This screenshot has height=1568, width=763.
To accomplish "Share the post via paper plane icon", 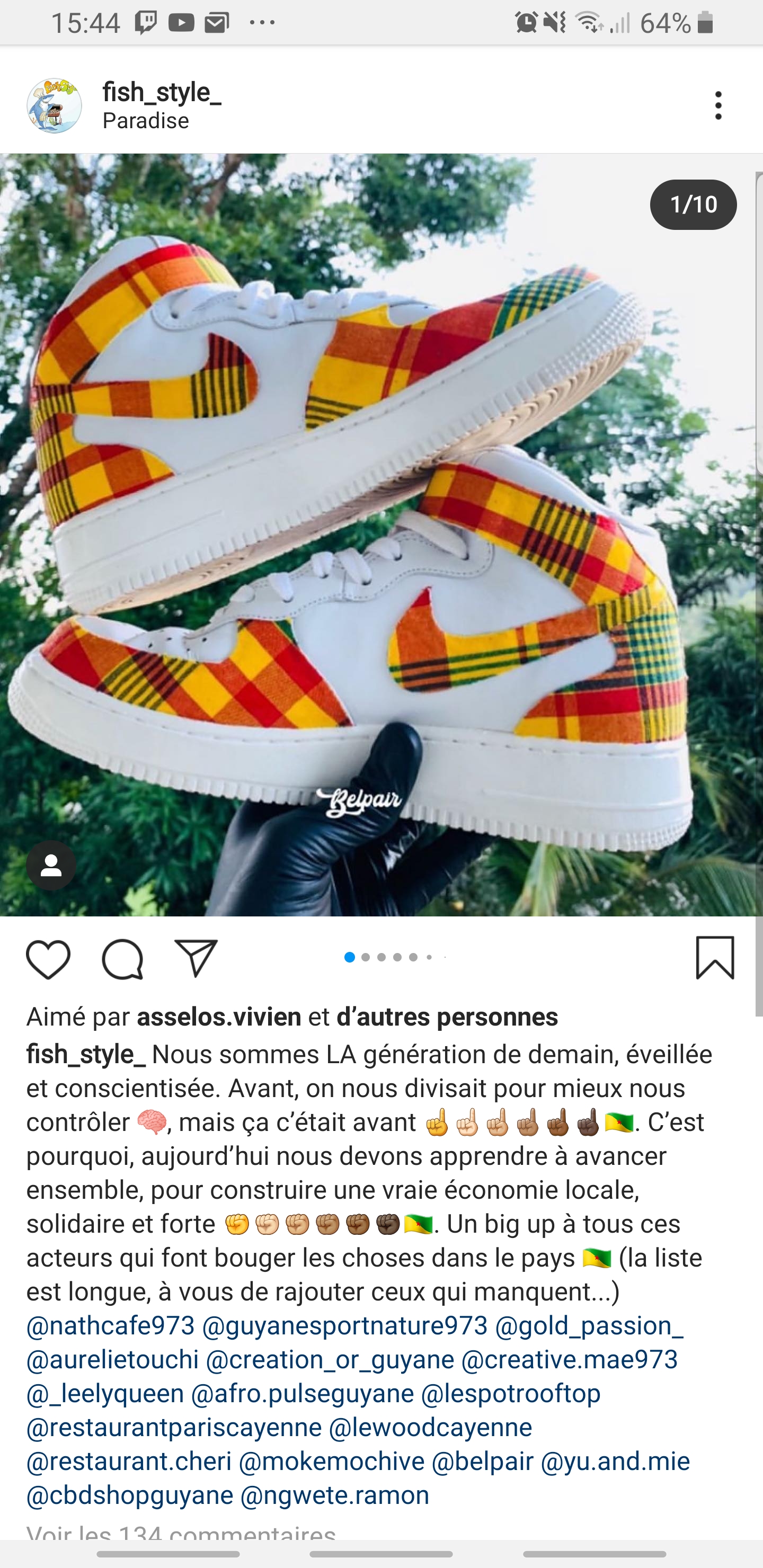I will pos(196,958).
